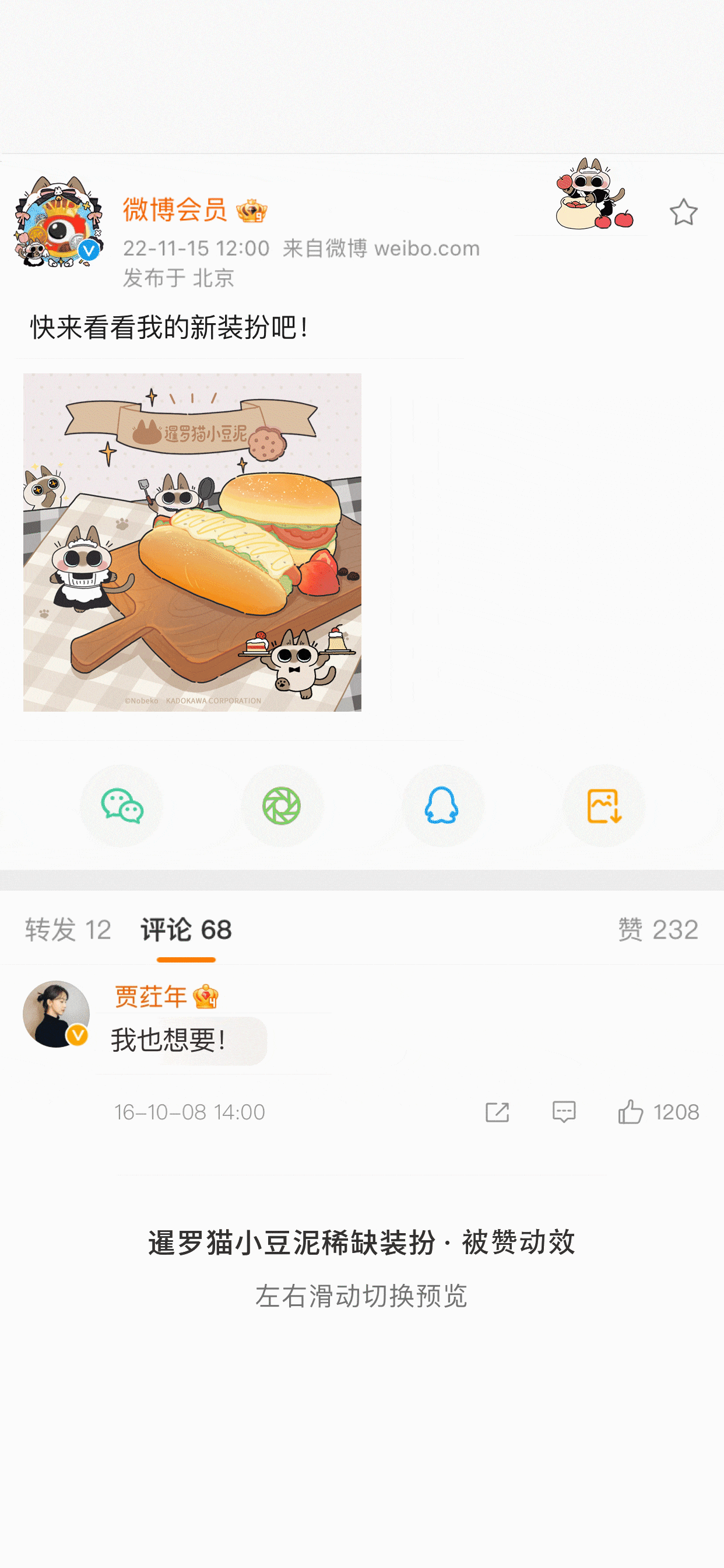Open the share icon on 贾荮年's comment

[497, 1112]
